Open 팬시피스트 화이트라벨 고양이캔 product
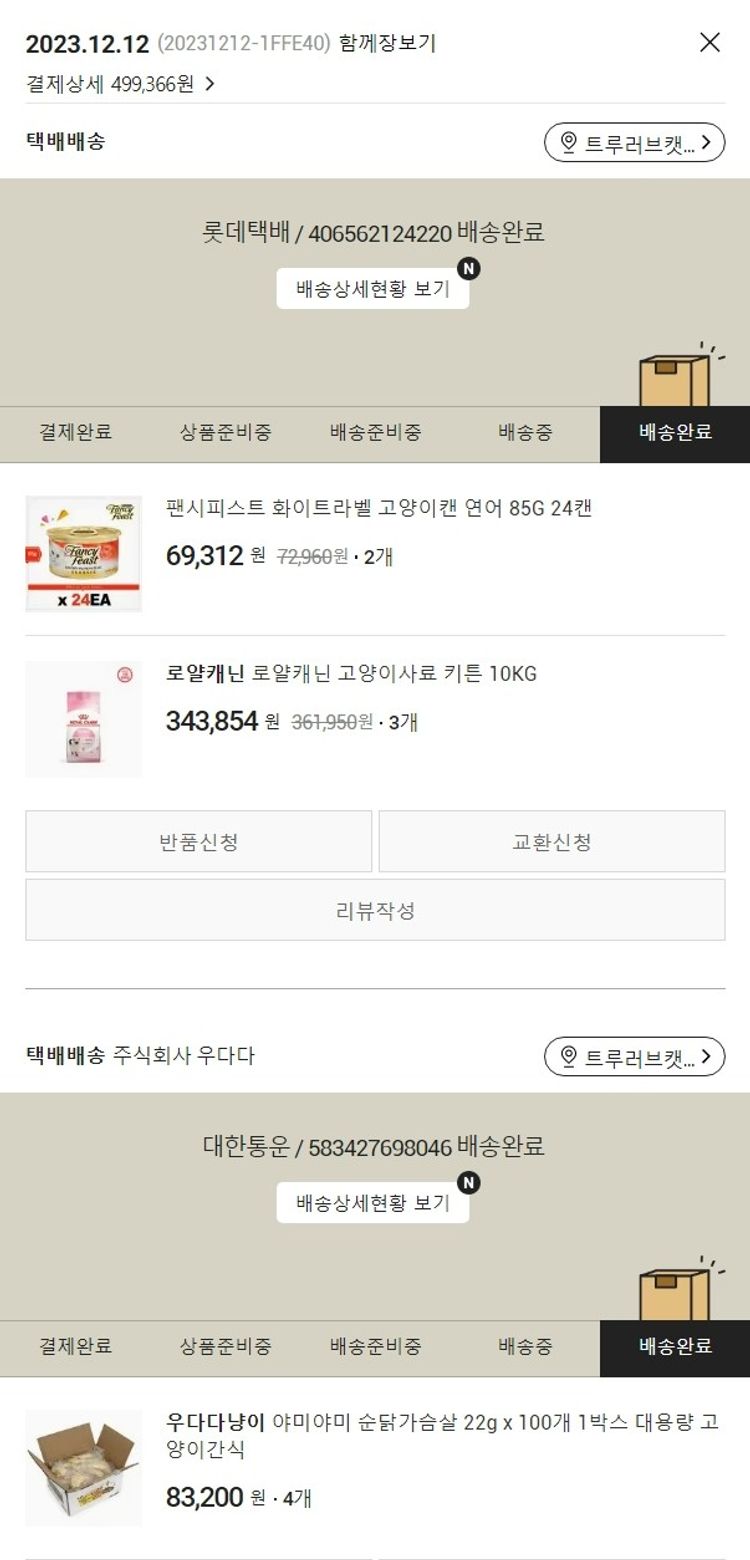Image resolution: width=750 pixels, height=1560 pixels. click(x=379, y=508)
